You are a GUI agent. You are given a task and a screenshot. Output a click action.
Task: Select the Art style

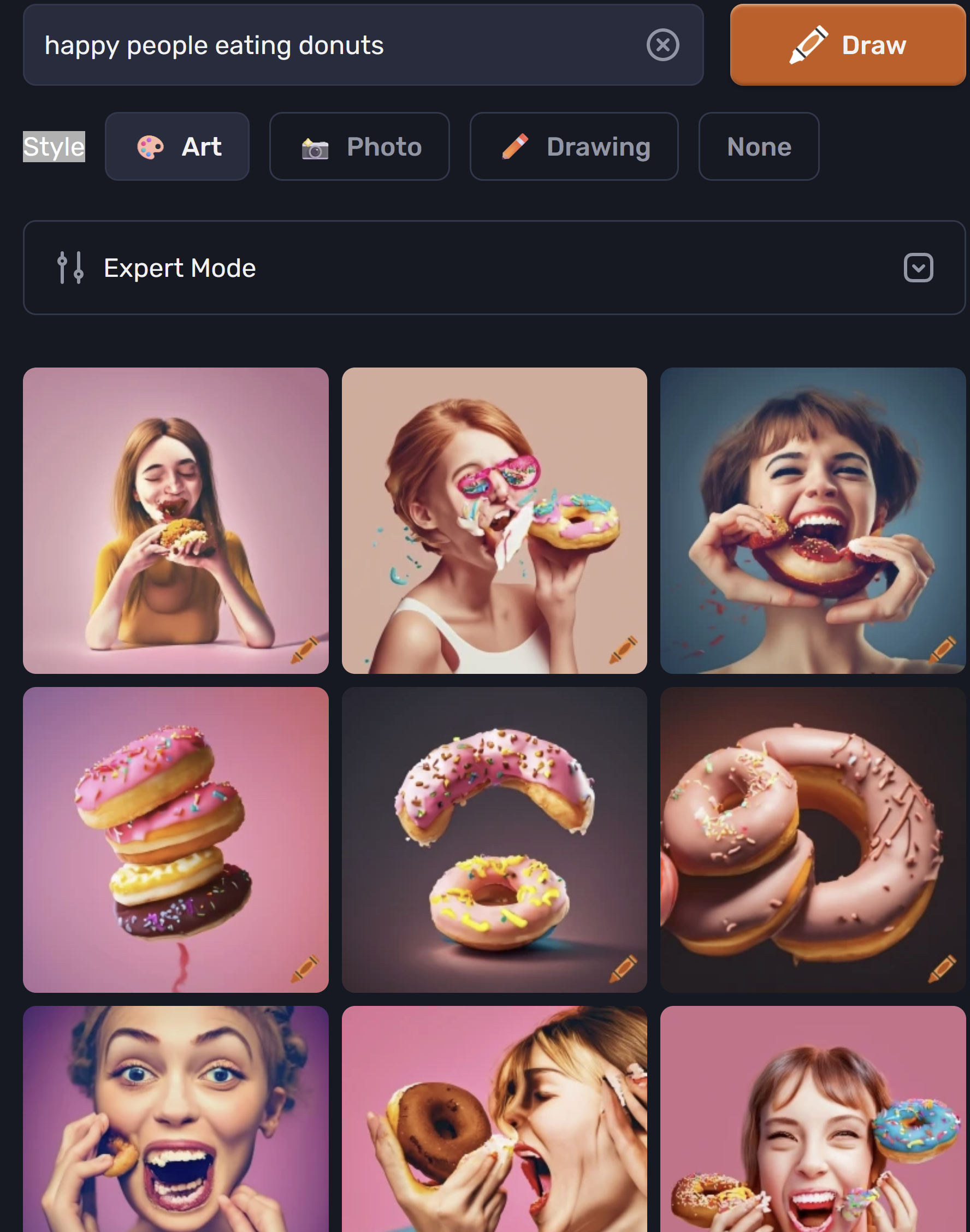pos(176,146)
